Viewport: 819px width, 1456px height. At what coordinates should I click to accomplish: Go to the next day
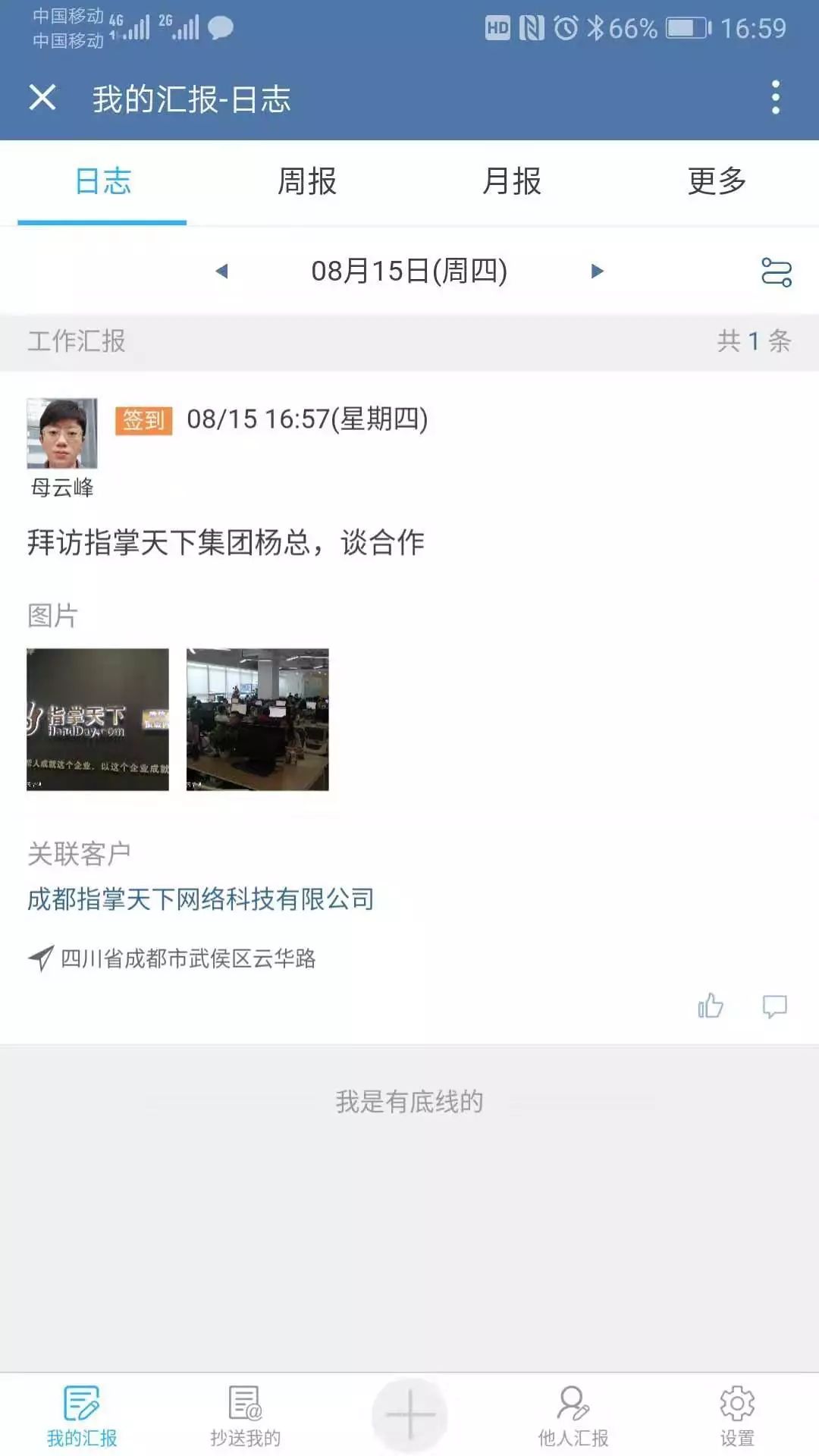coord(598,271)
